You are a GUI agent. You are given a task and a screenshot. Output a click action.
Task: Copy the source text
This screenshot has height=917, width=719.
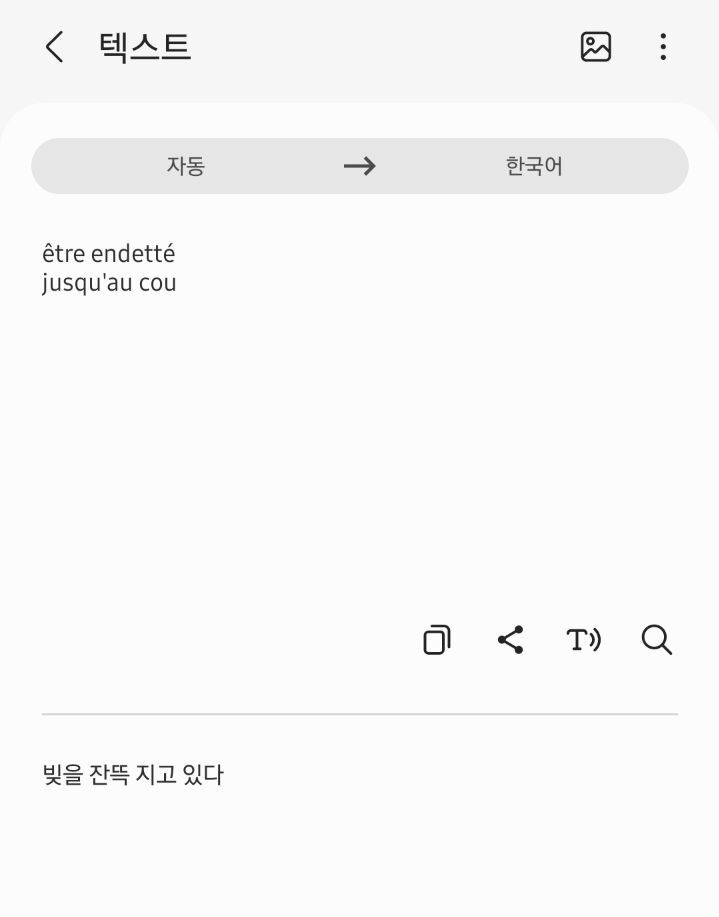437,640
